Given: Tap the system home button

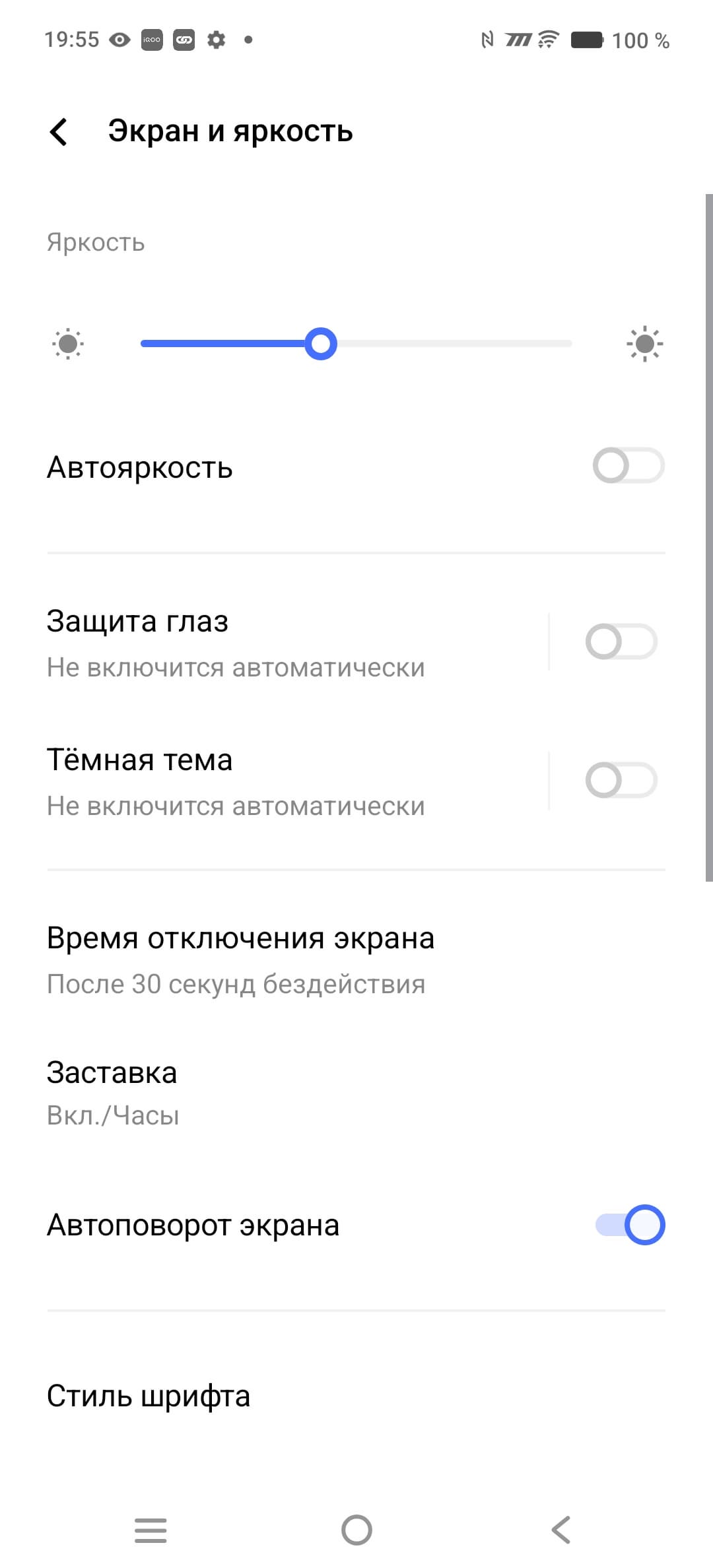Looking at the screenshot, I should pos(356,1530).
